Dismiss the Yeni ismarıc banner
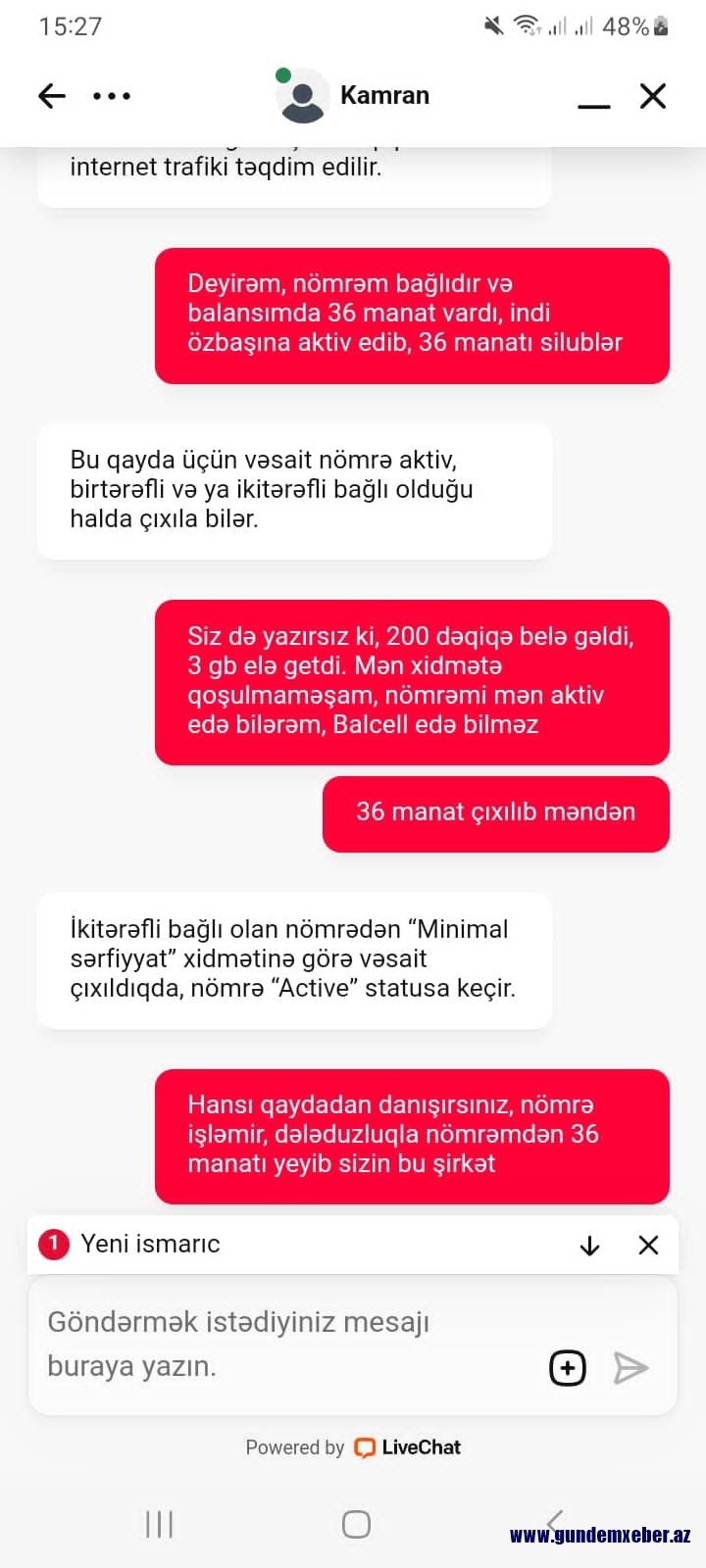Image resolution: width=706 pixels, height=1568 pixels. coord(648,1245)
